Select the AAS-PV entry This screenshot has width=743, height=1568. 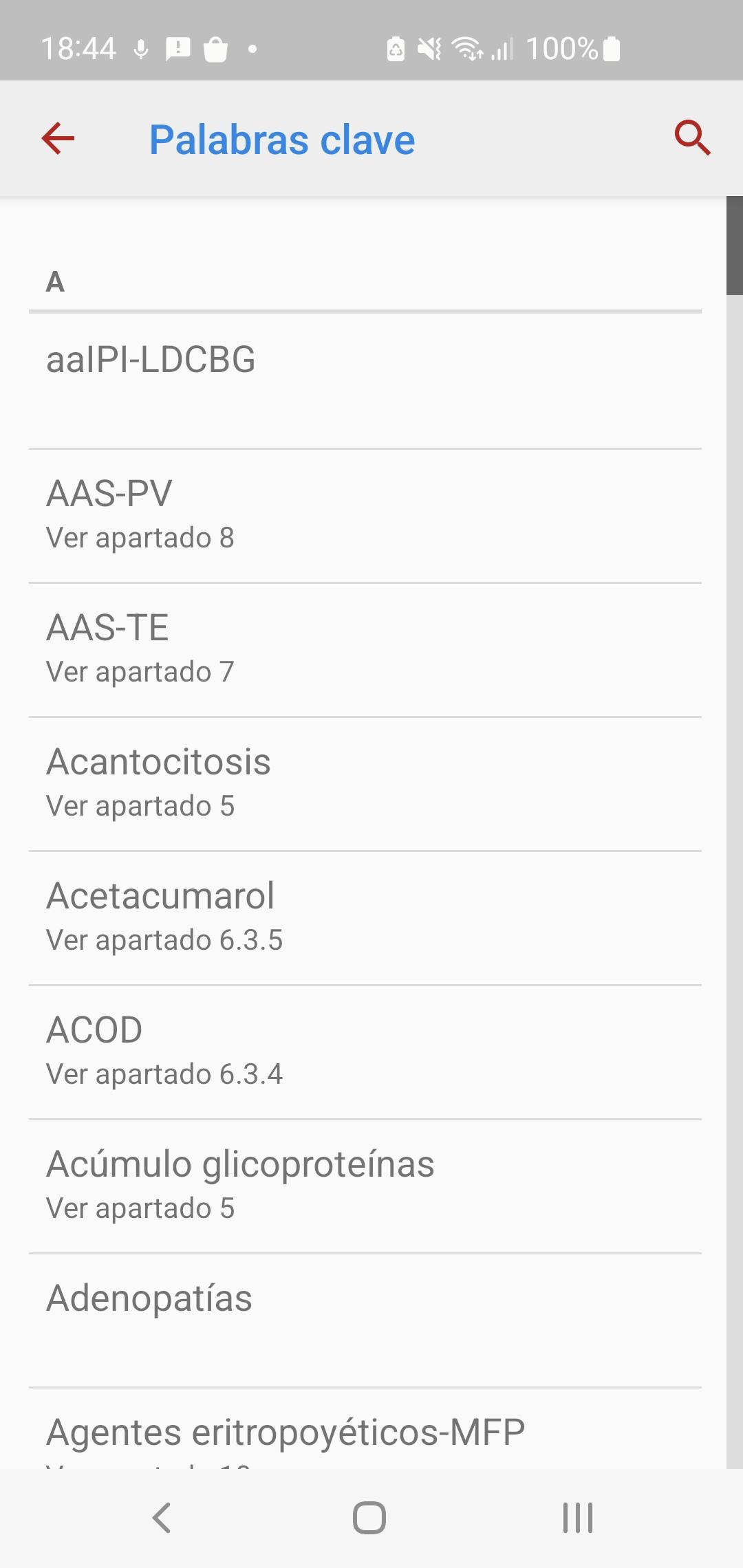click(365, 516)
